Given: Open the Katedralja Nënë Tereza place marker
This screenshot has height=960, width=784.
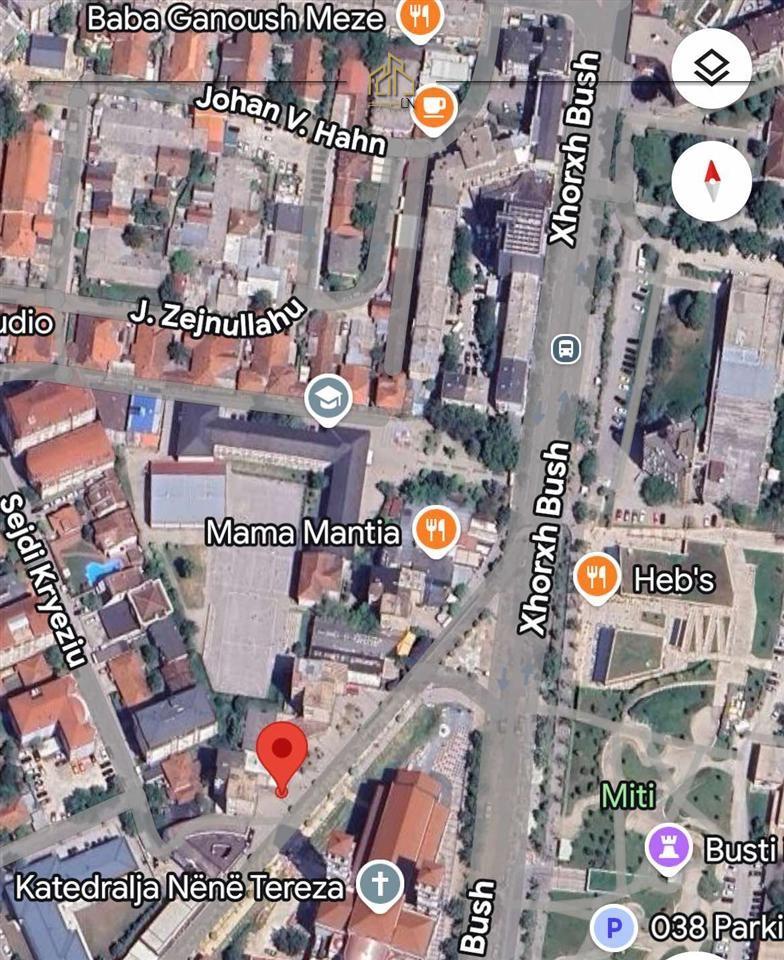Looking at the screenshot, I should [380, 886].
